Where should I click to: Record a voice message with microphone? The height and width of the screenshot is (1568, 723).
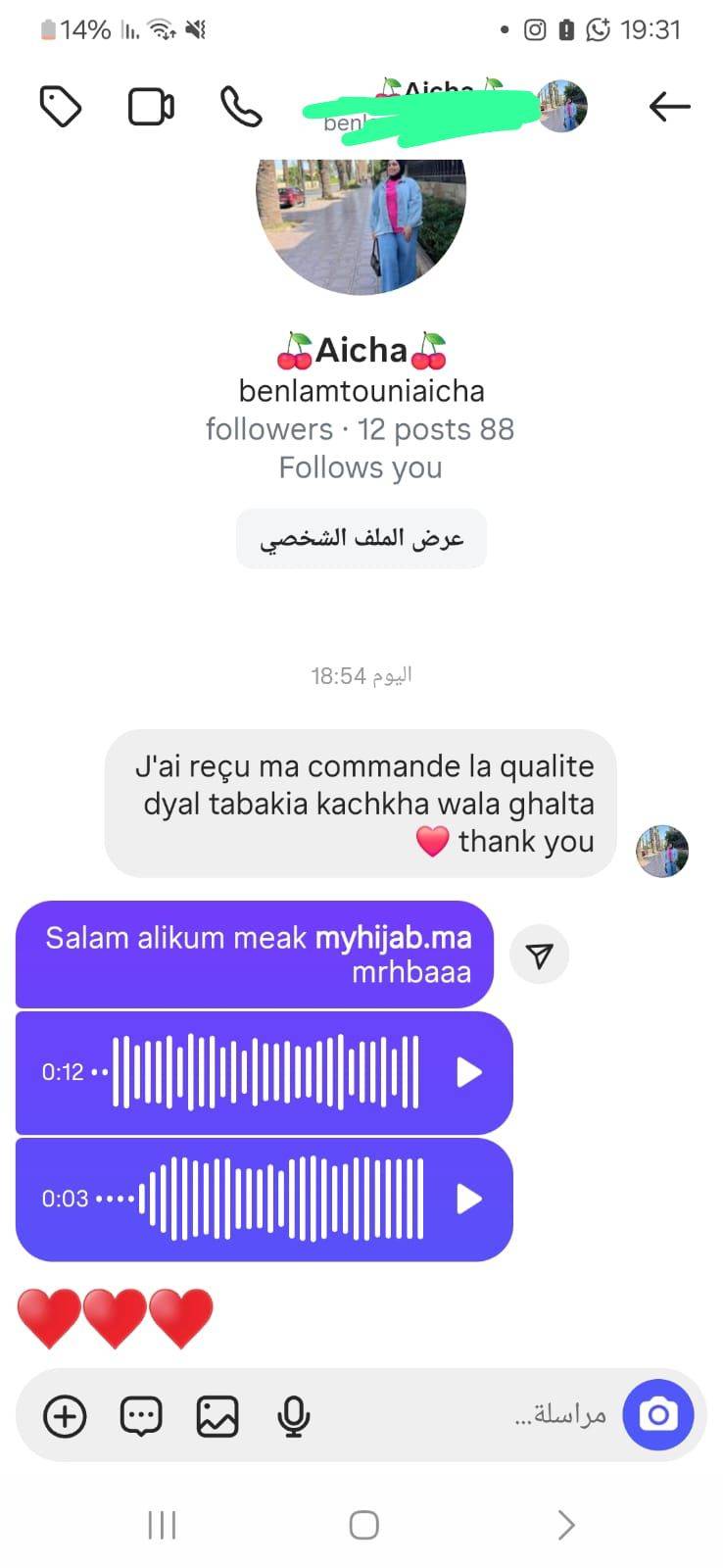(293, 1416)
